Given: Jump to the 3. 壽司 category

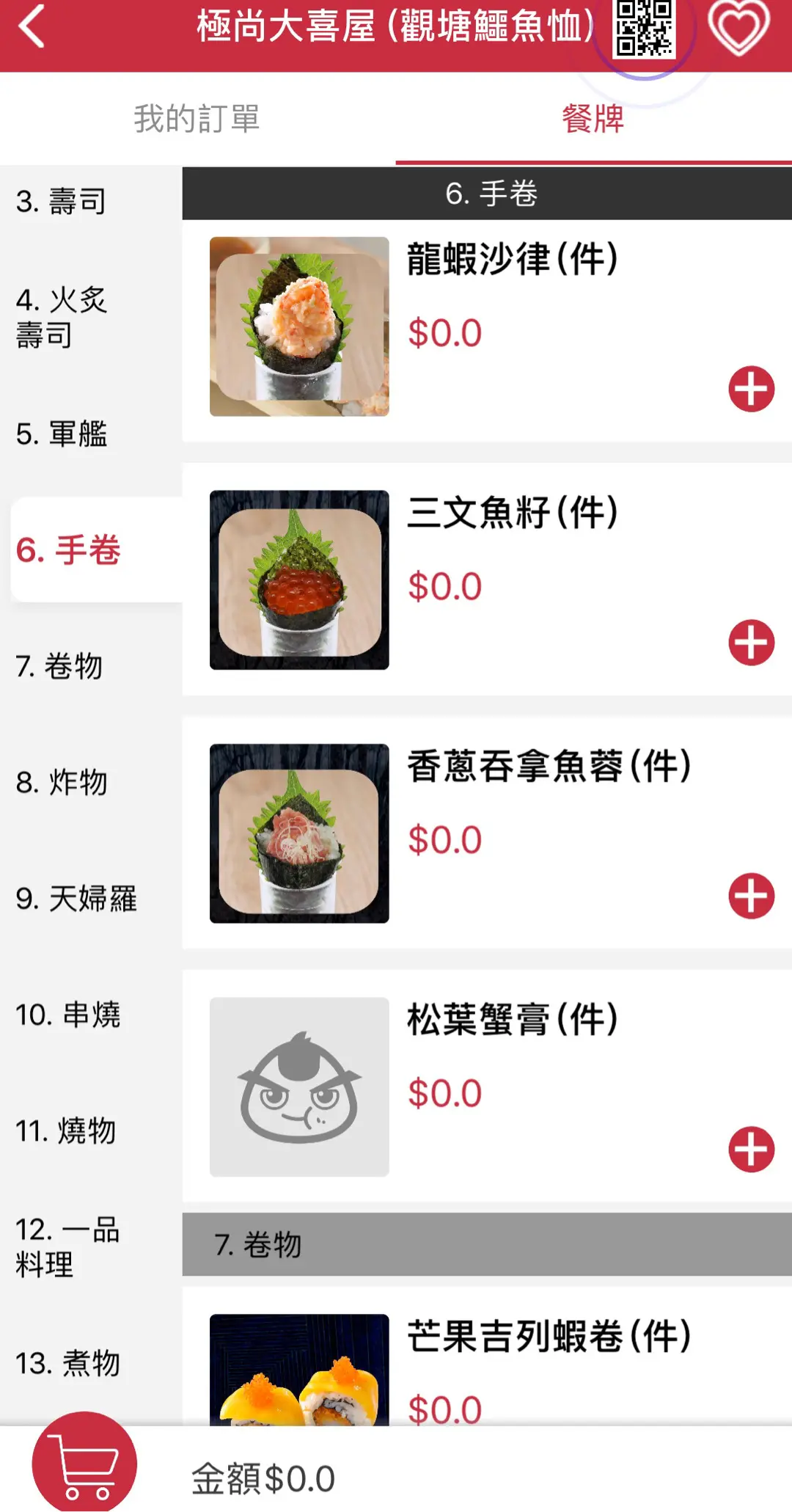Looking at the screenshot, I should (x=62, y=202).
